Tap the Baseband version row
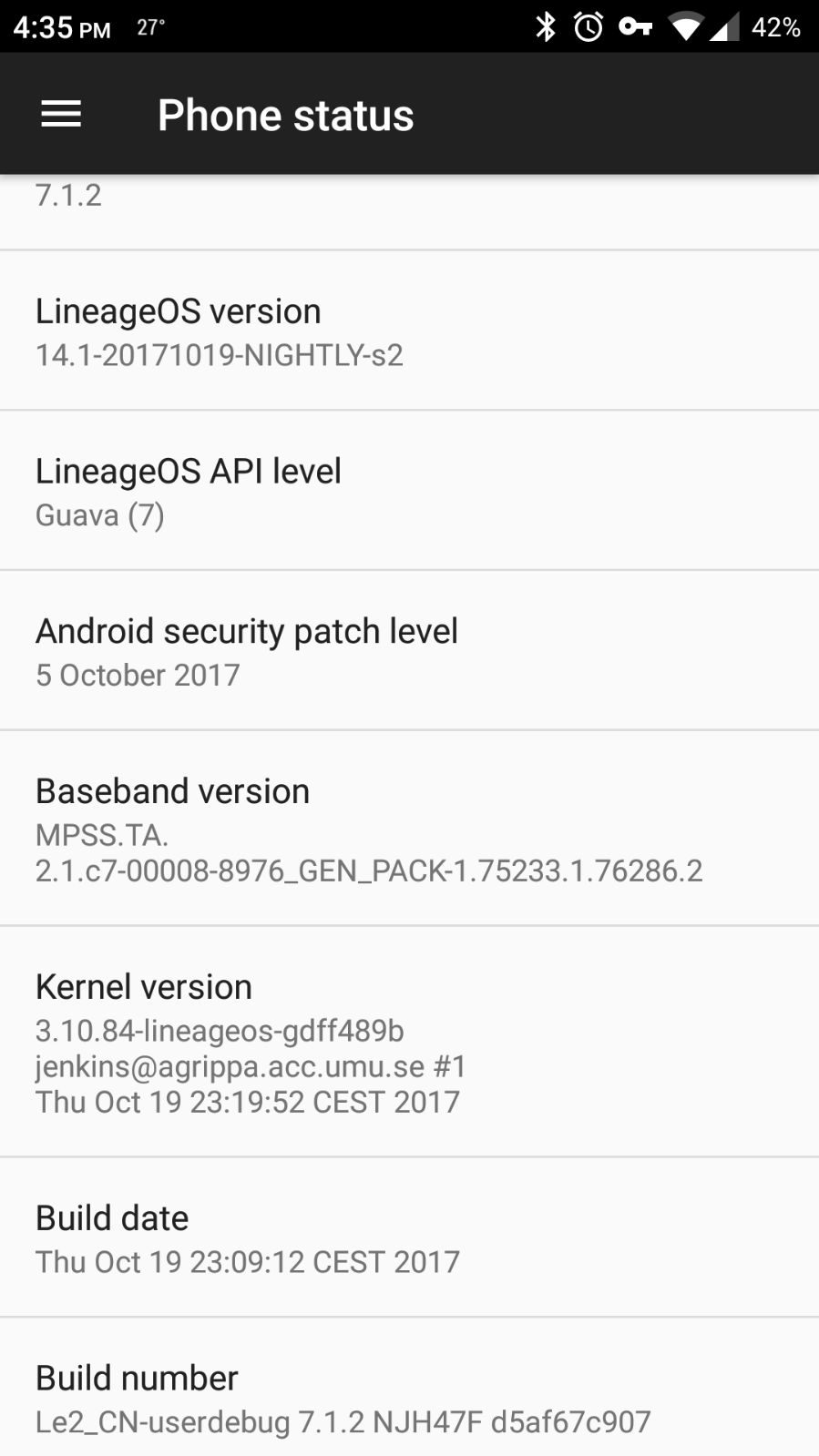The image size is (819, 1456). (409, 829)
